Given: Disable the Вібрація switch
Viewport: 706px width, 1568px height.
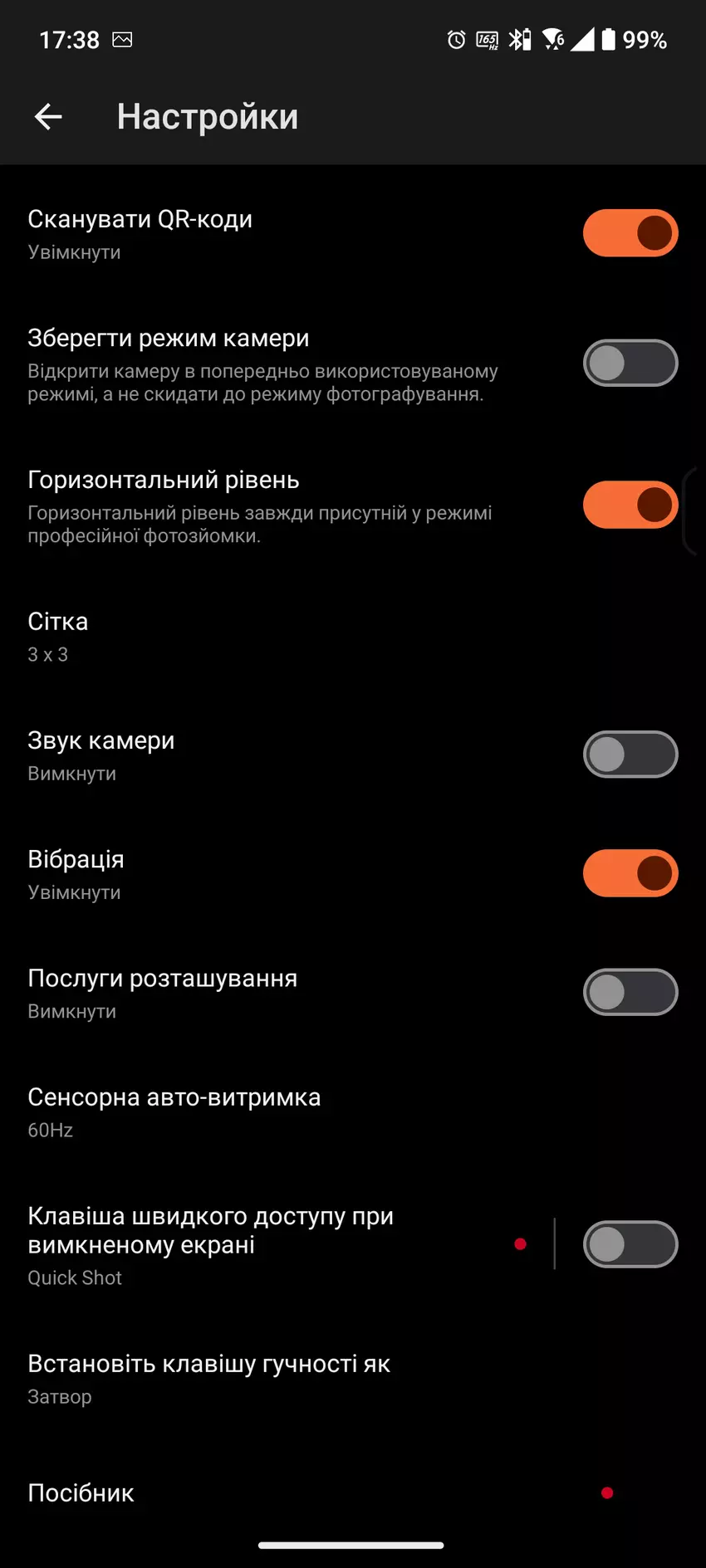Looking at the screenshot, I should point(630,873).
